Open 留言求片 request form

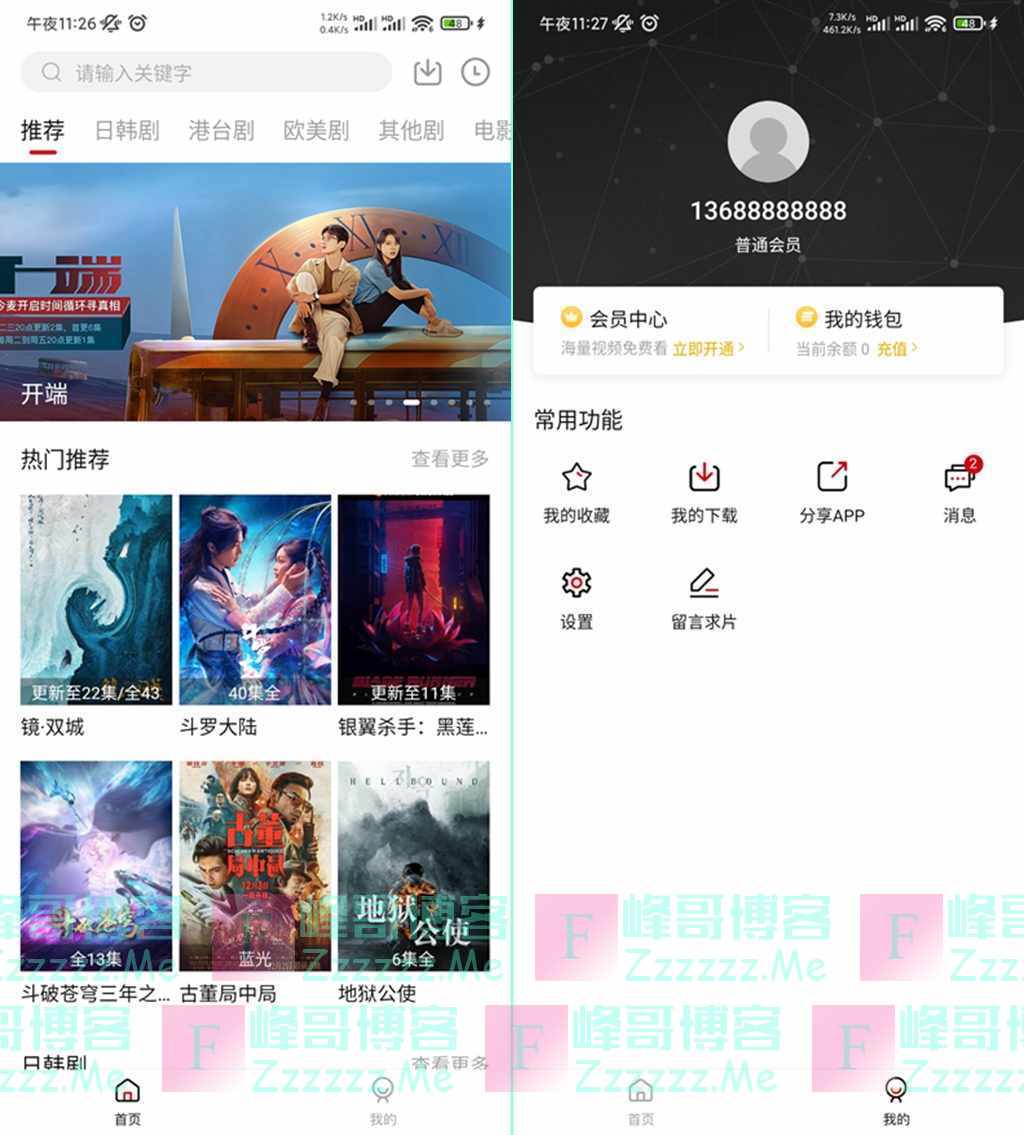click(704, 598)
